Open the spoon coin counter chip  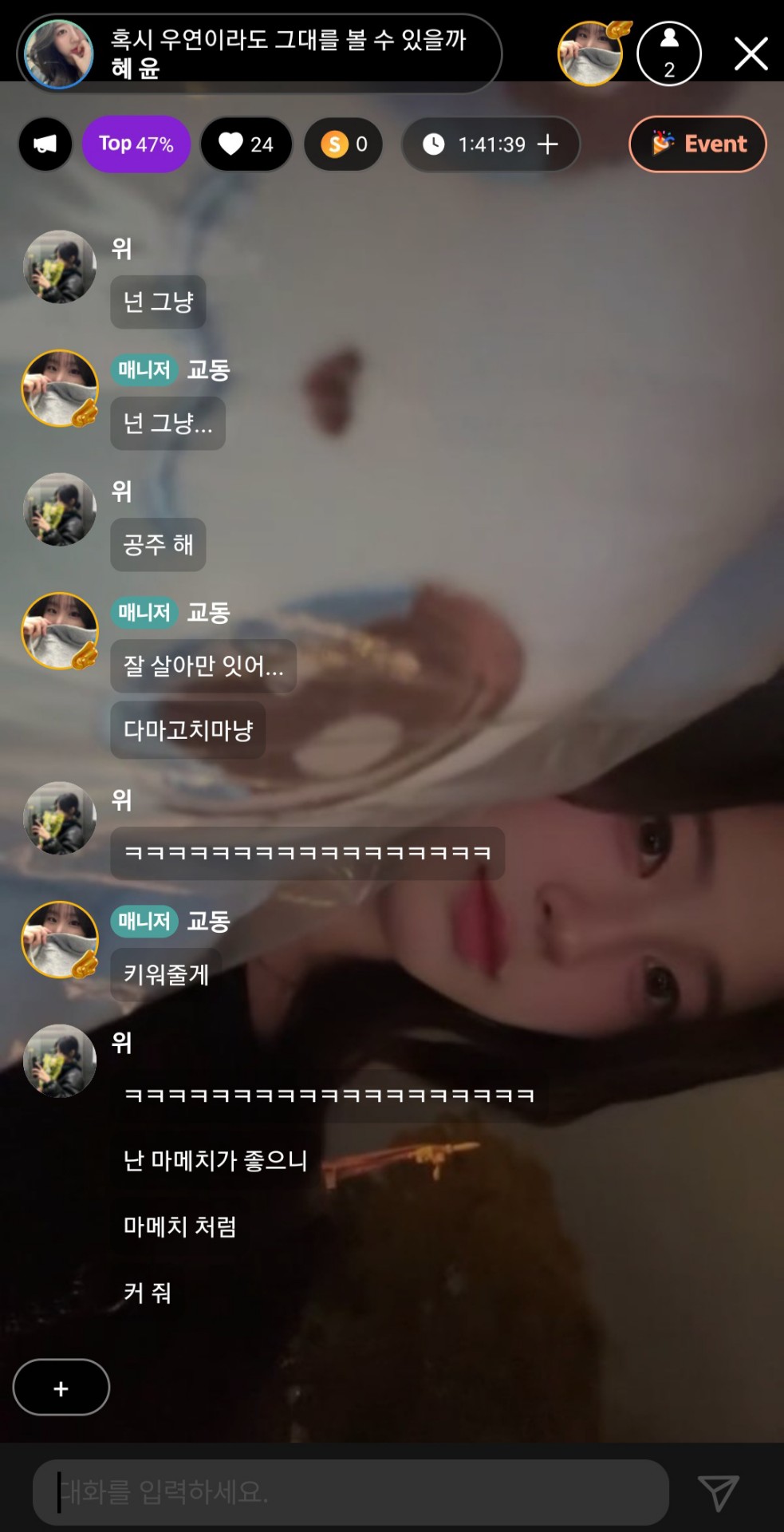pyautogui.click(x=344, y=144)
